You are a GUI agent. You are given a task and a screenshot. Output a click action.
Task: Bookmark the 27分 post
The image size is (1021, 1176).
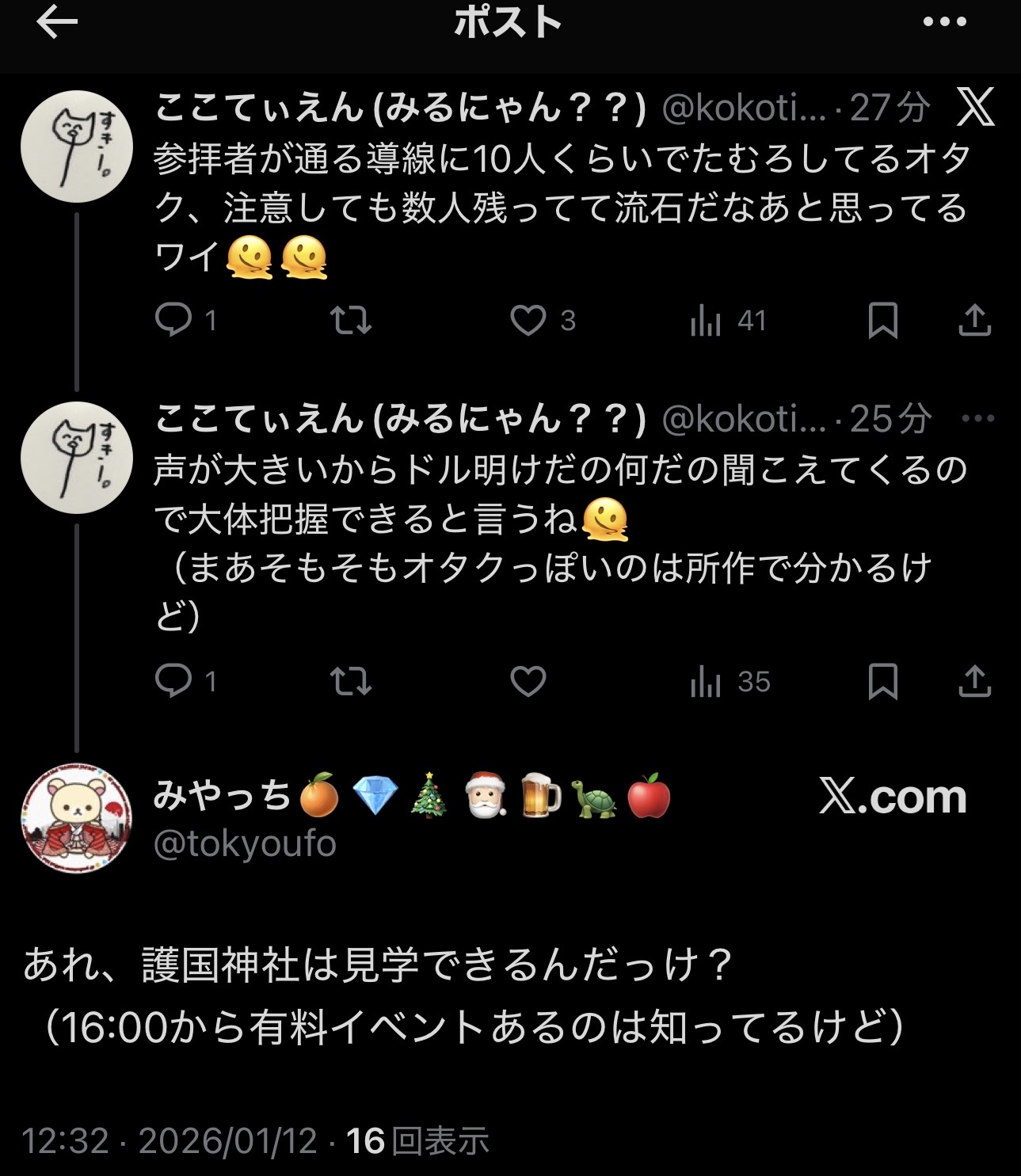tap(882, 320)
